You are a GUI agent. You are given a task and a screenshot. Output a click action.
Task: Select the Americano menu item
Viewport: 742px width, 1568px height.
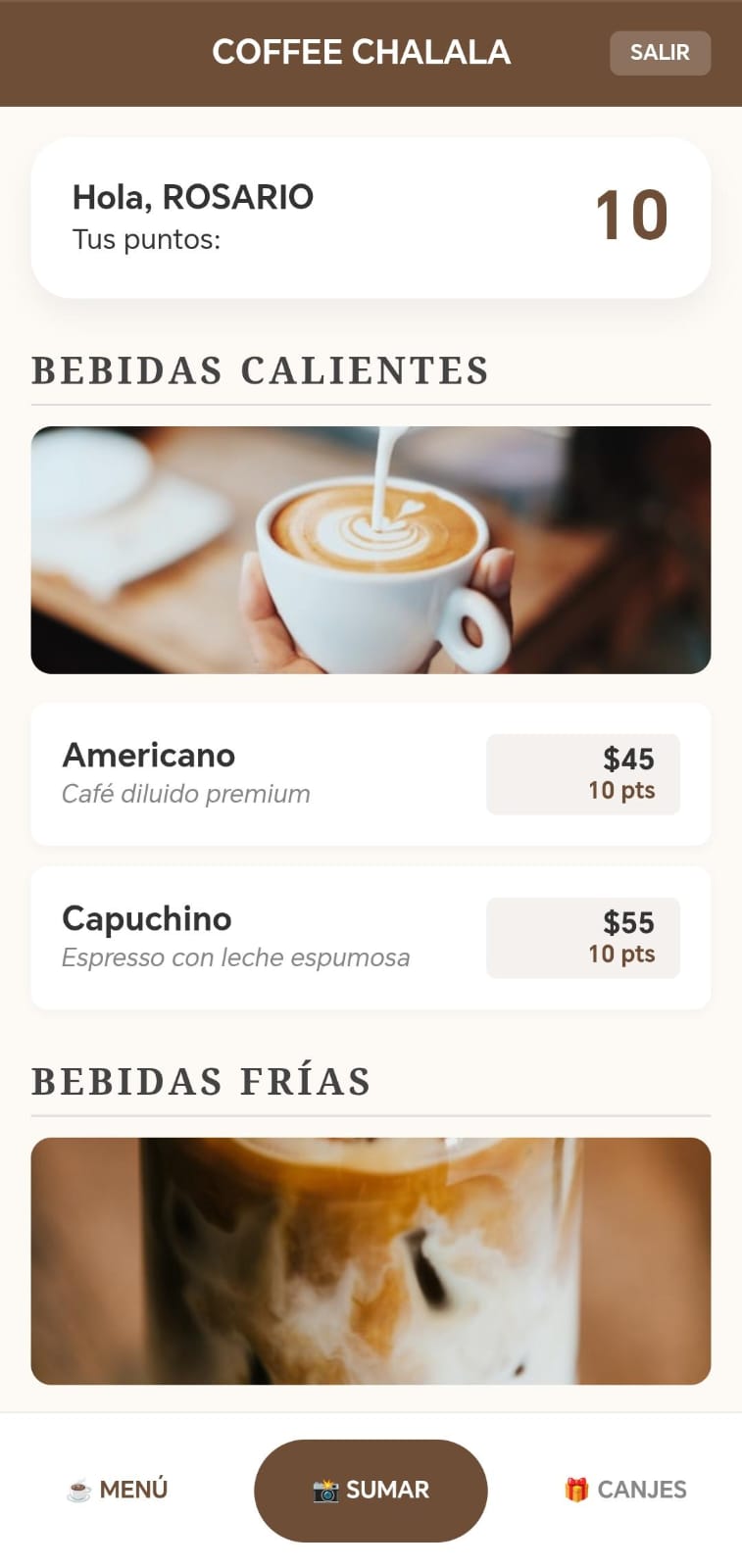371,774
